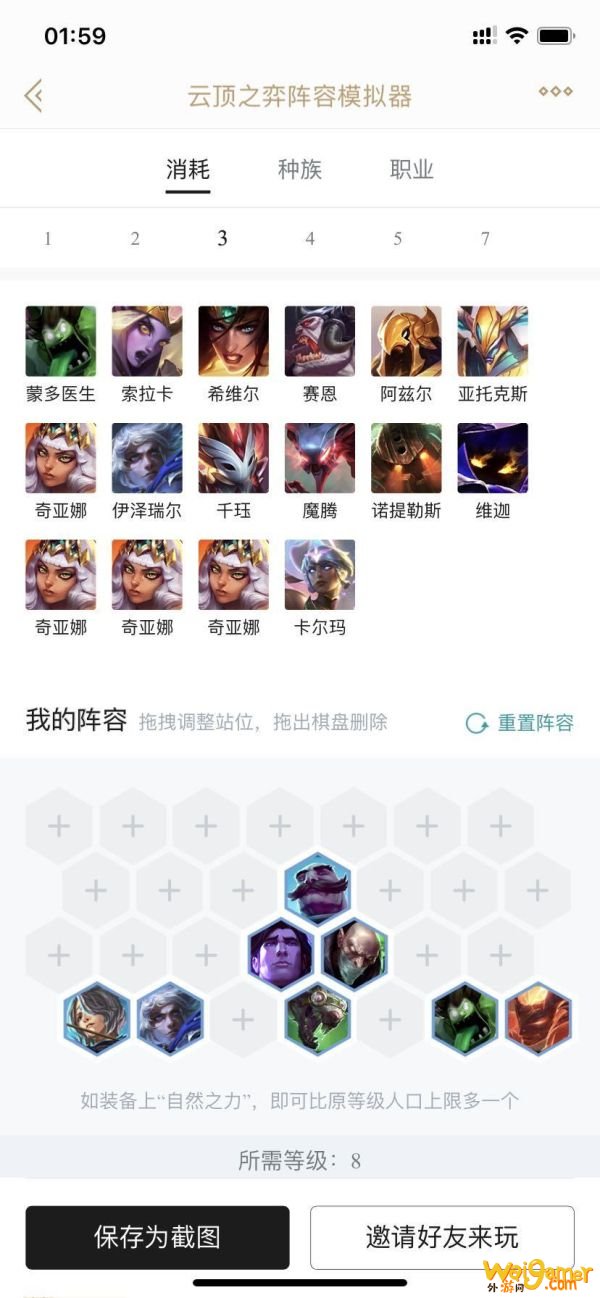The image size is (600, 1298).
Task: Filter champions by cost 7
Action: coord(485,238)
